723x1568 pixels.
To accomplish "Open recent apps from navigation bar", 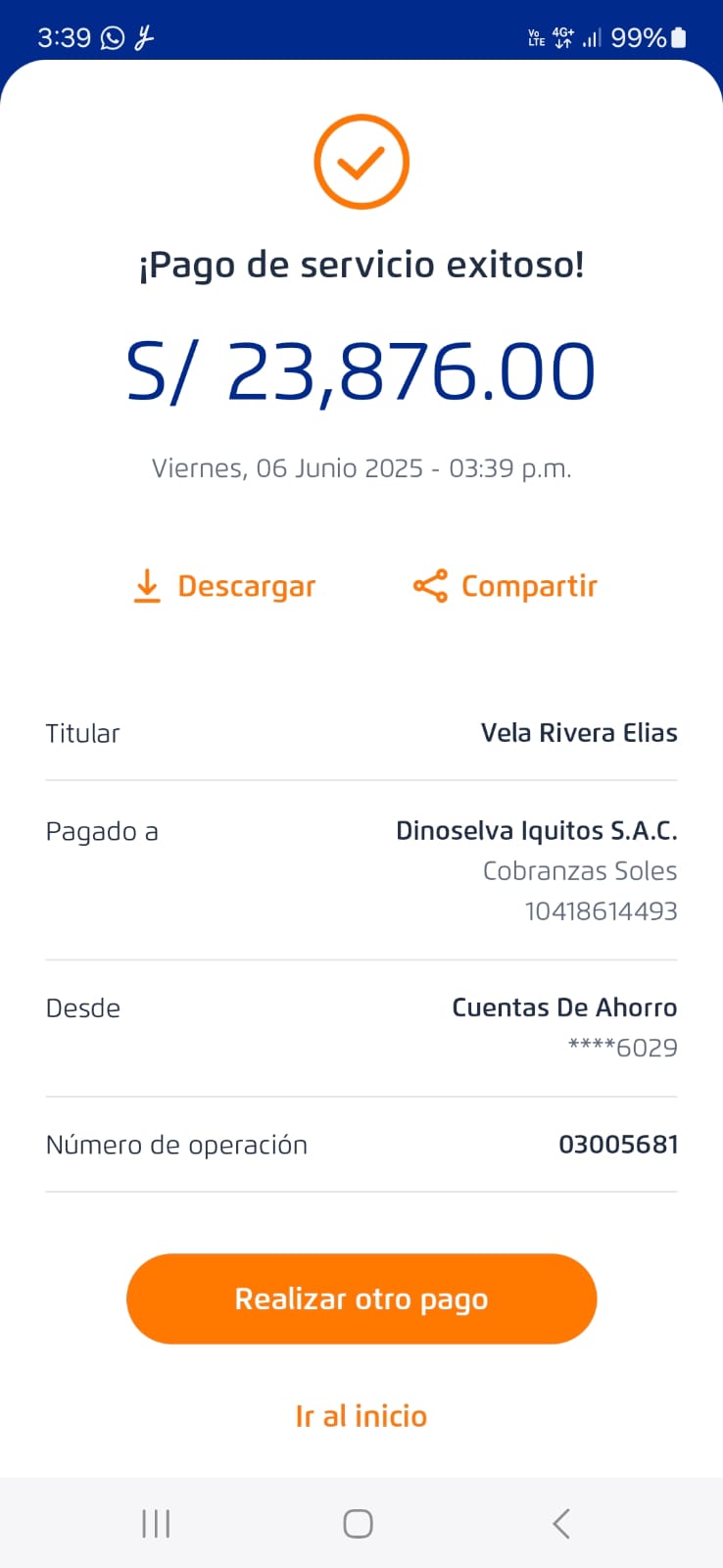I will [157, 1524].
